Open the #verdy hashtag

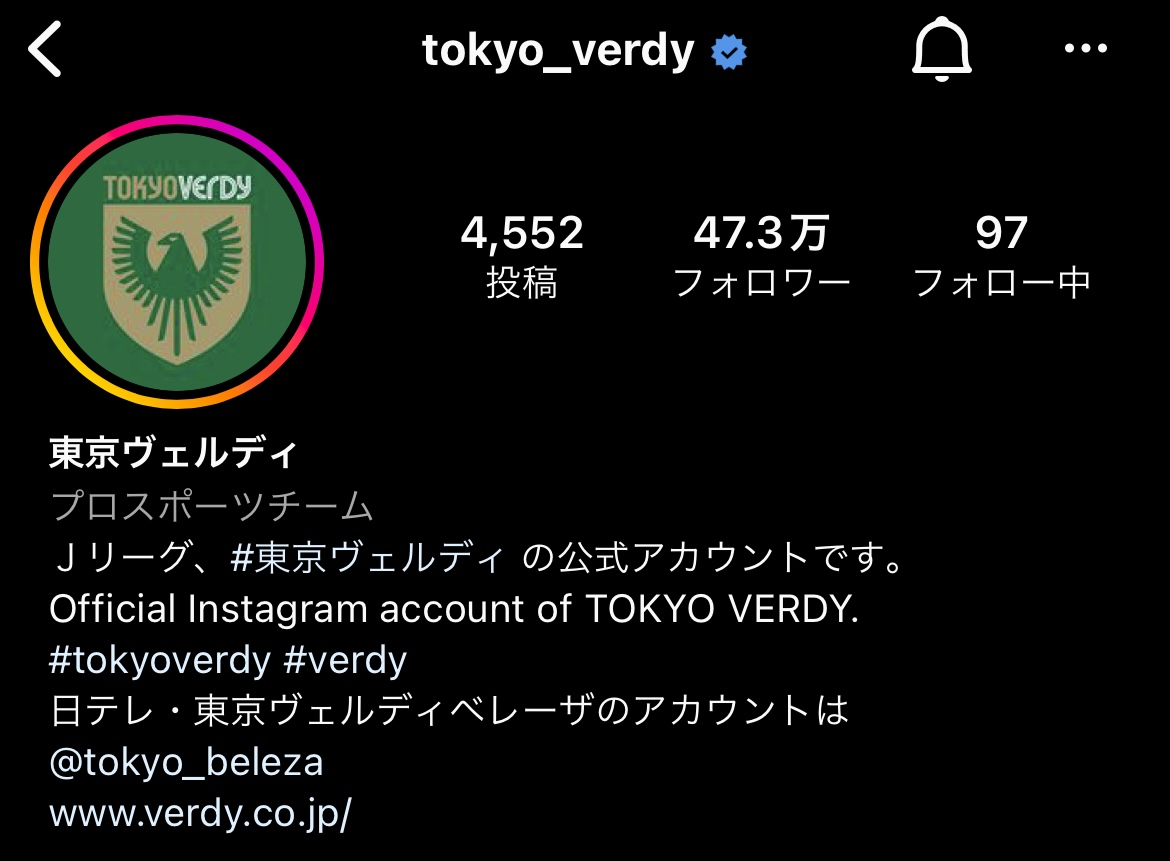tap(344, 660)
